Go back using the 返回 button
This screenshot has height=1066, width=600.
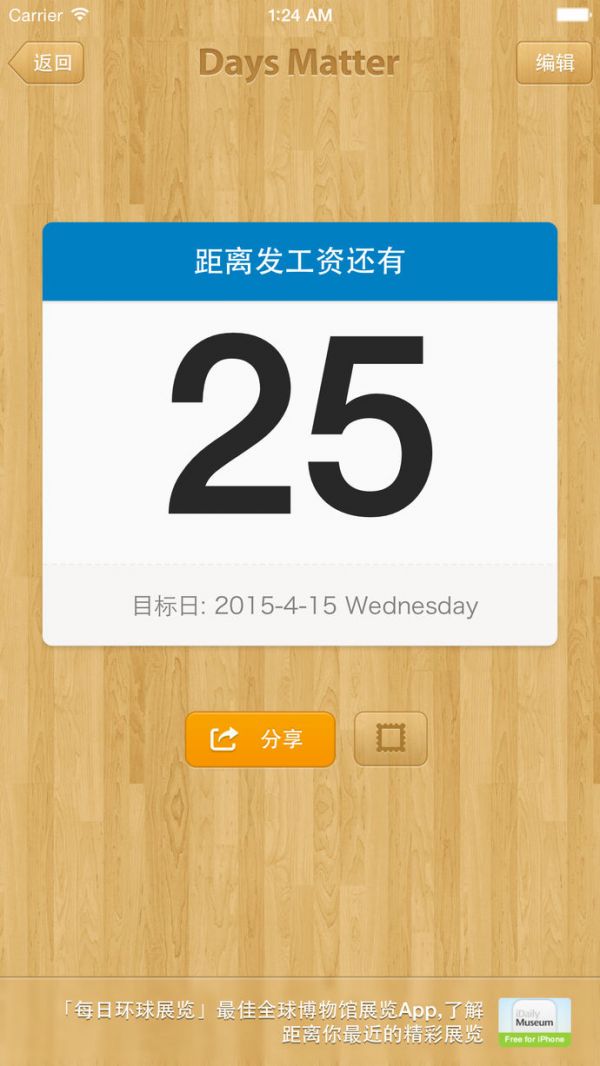47,63
